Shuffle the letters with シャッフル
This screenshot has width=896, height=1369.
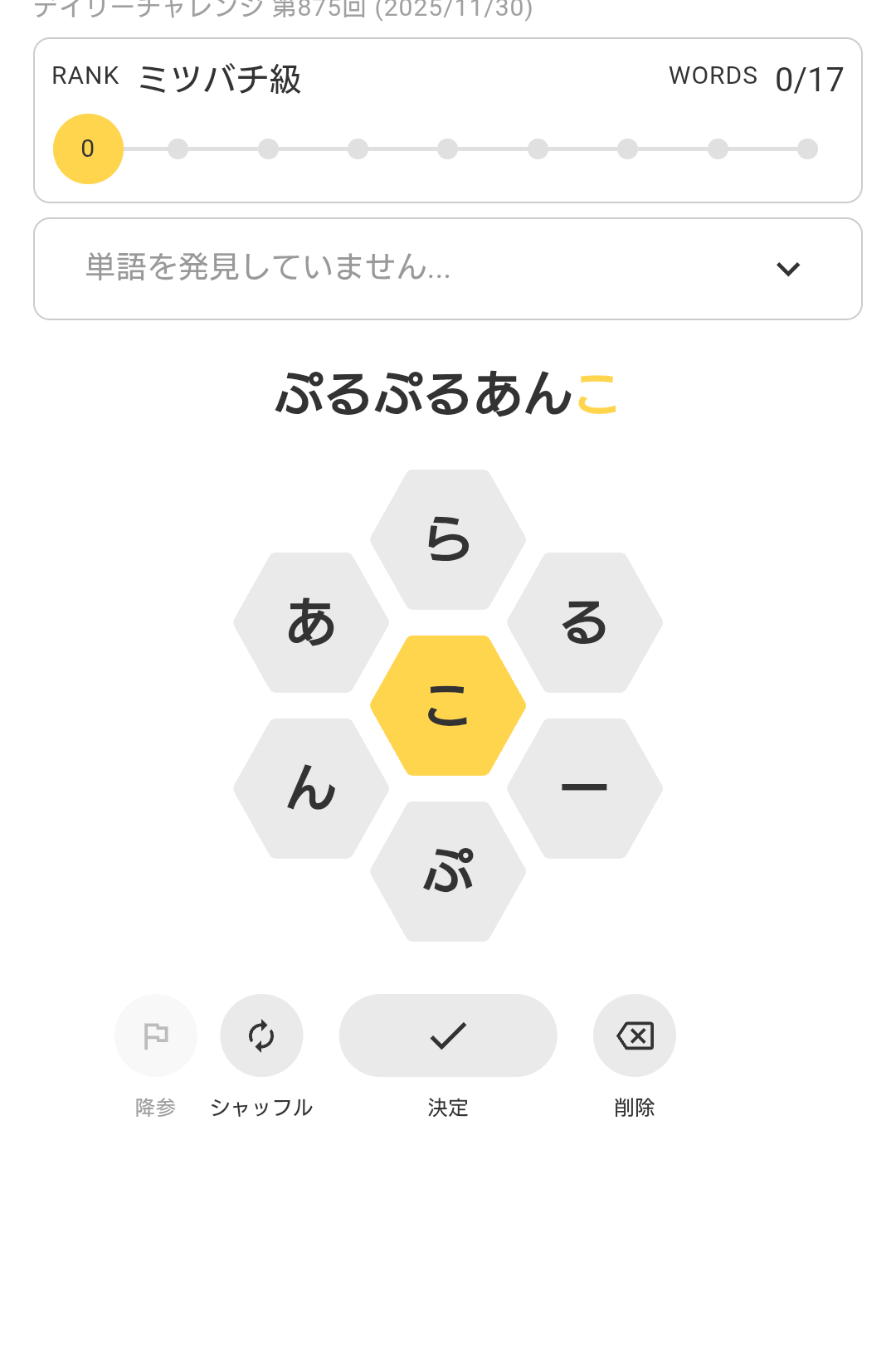[261, 1035]
